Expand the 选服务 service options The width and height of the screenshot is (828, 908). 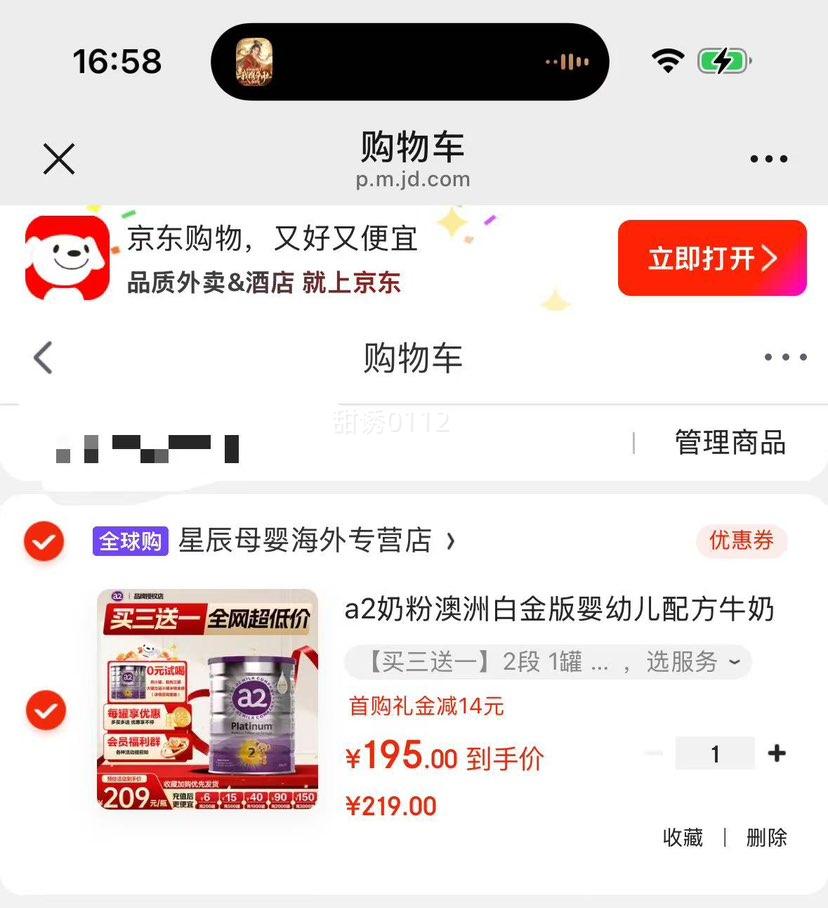700,662
